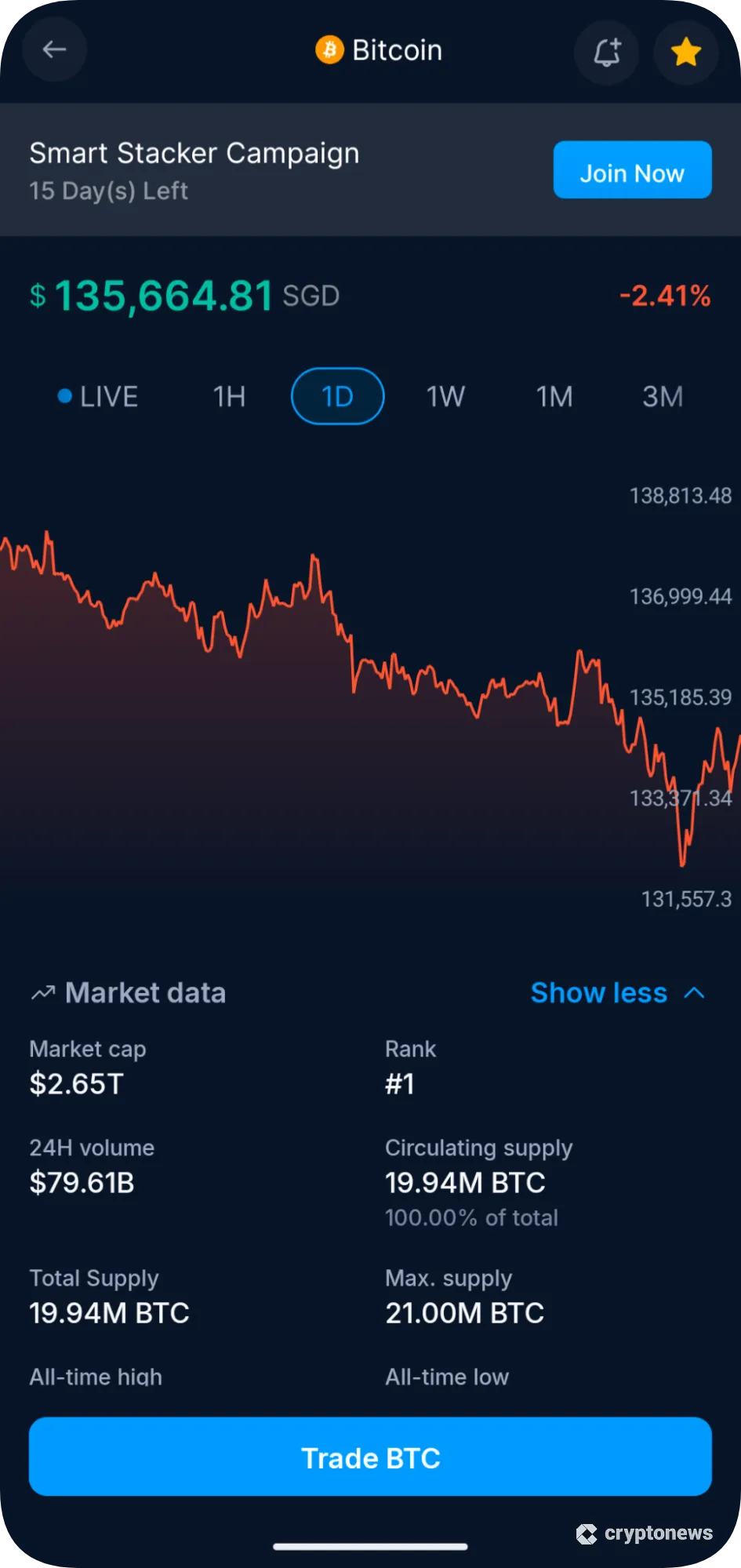Screen dimensions: 741x1568
Task: Switch chart range to 3M
Action: click(663, 396)
